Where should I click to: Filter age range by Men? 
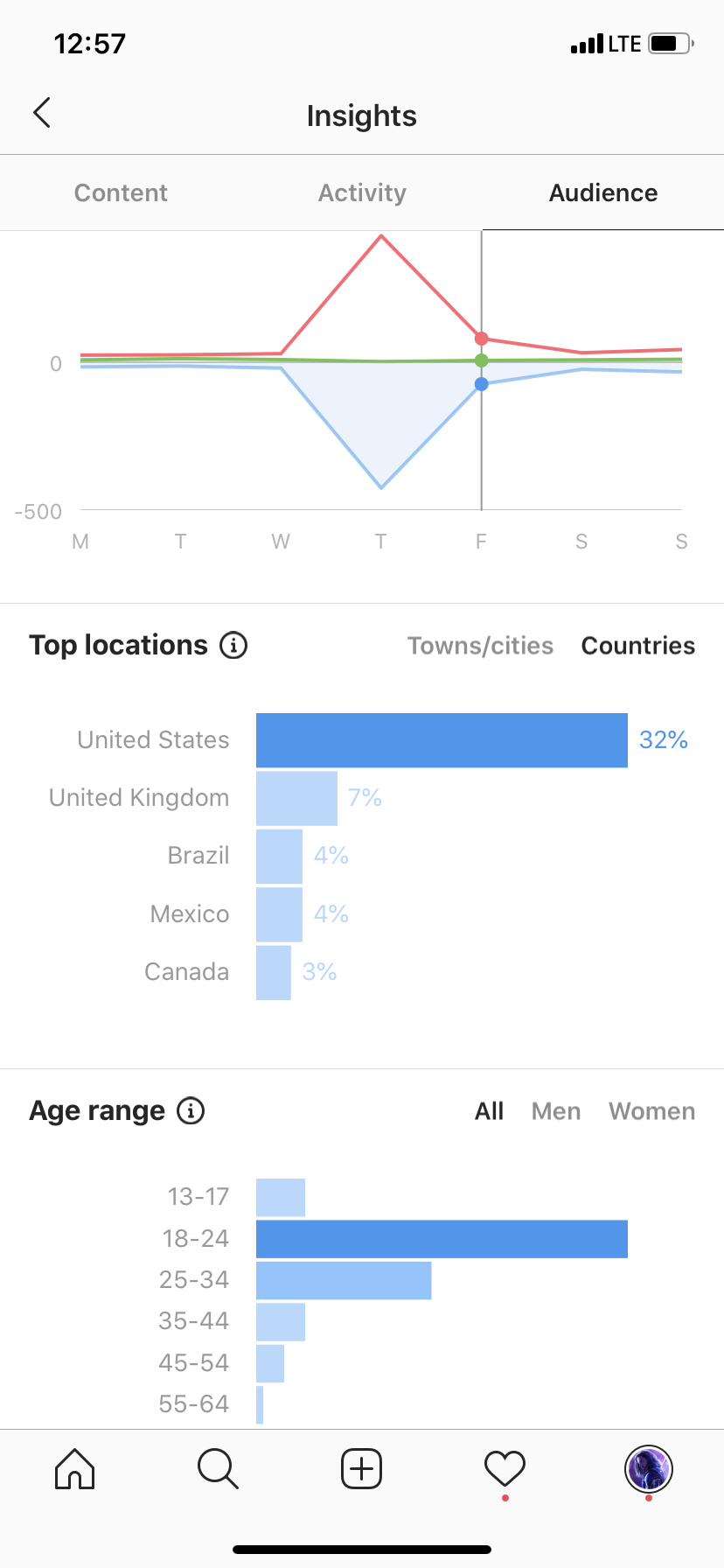click(x=556, y=1111)
